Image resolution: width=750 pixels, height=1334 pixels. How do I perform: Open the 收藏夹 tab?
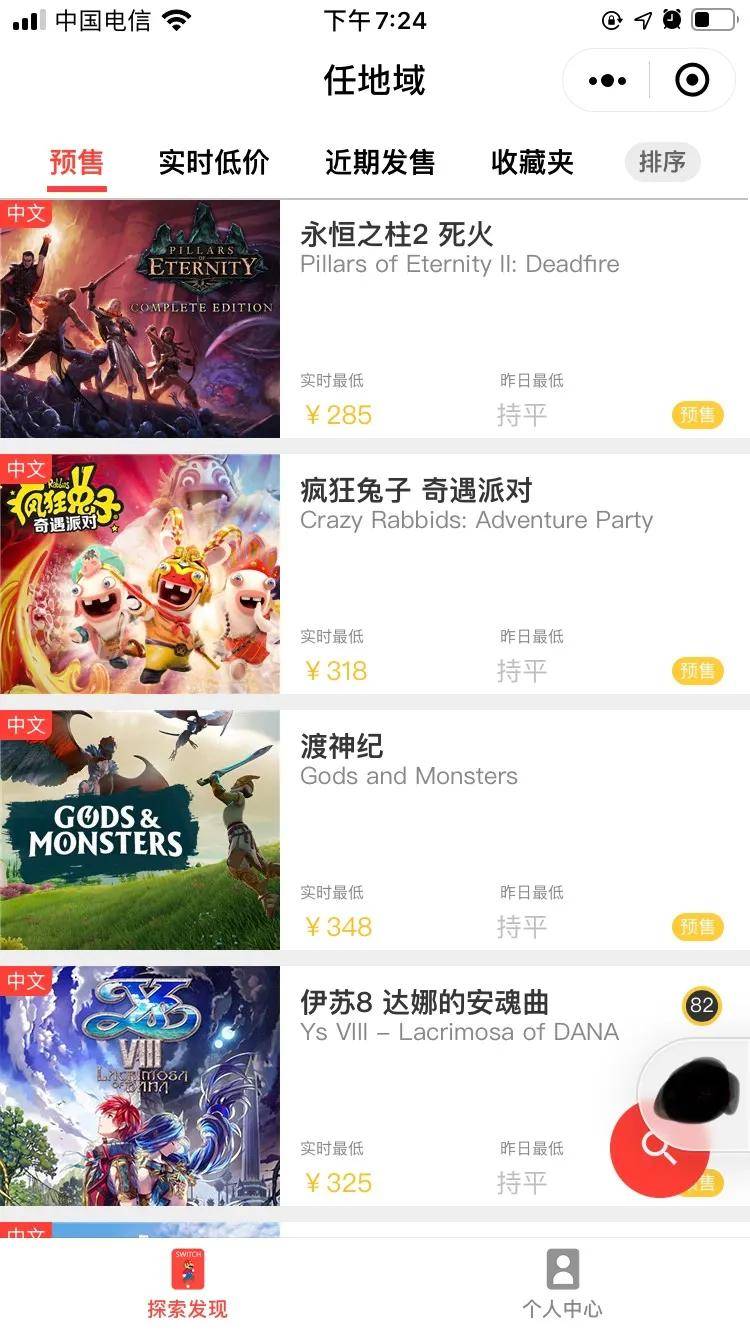pos(532,162)
